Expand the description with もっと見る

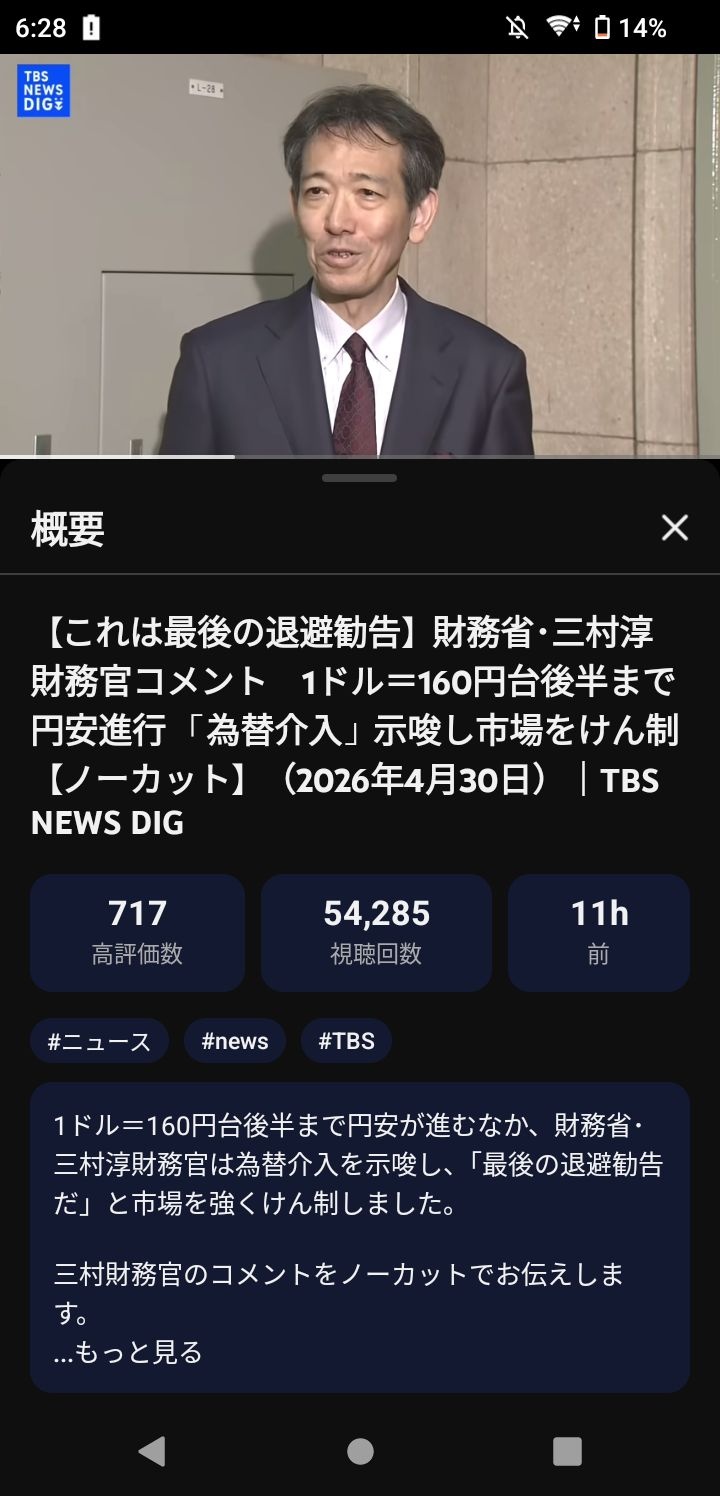point(128,1352)
